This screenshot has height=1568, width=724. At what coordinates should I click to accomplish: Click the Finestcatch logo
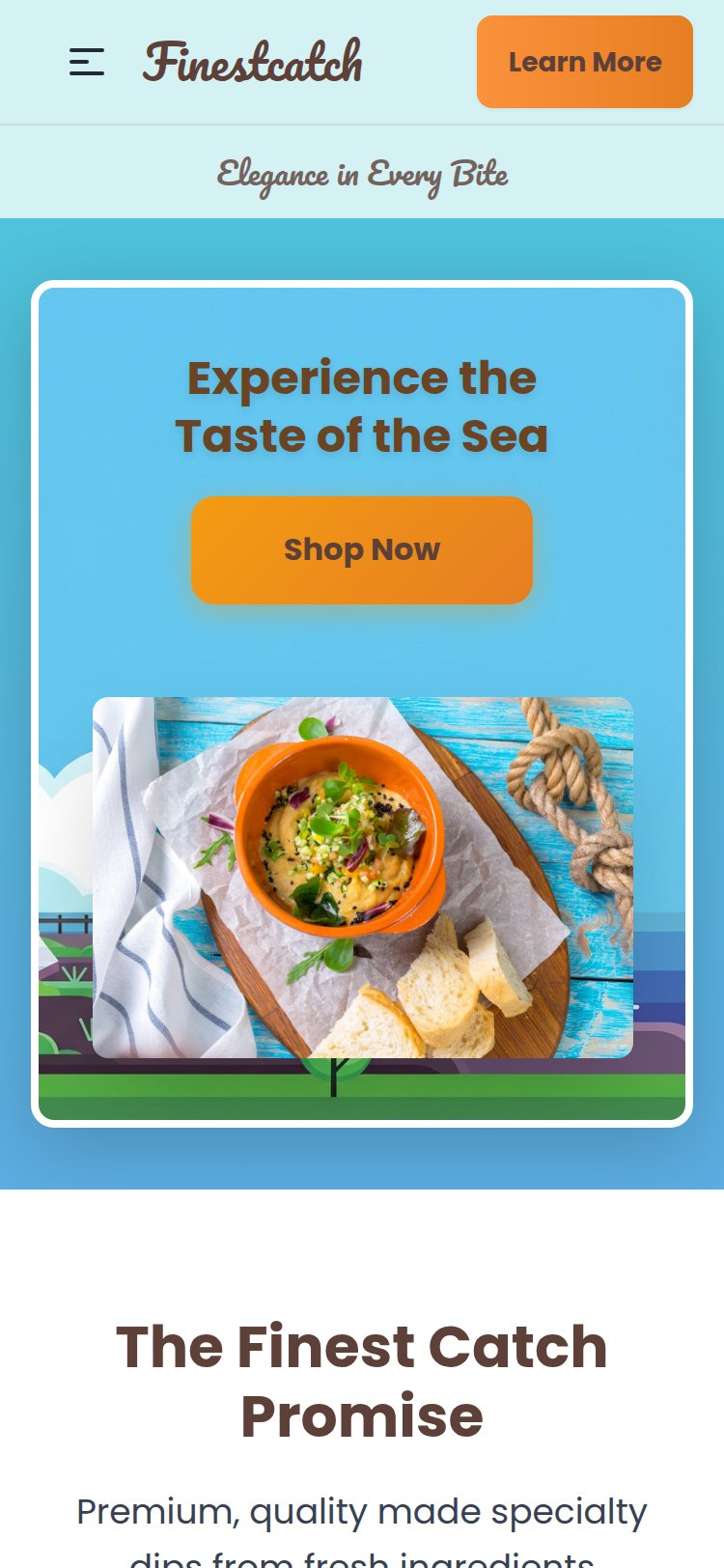(253, 61)
